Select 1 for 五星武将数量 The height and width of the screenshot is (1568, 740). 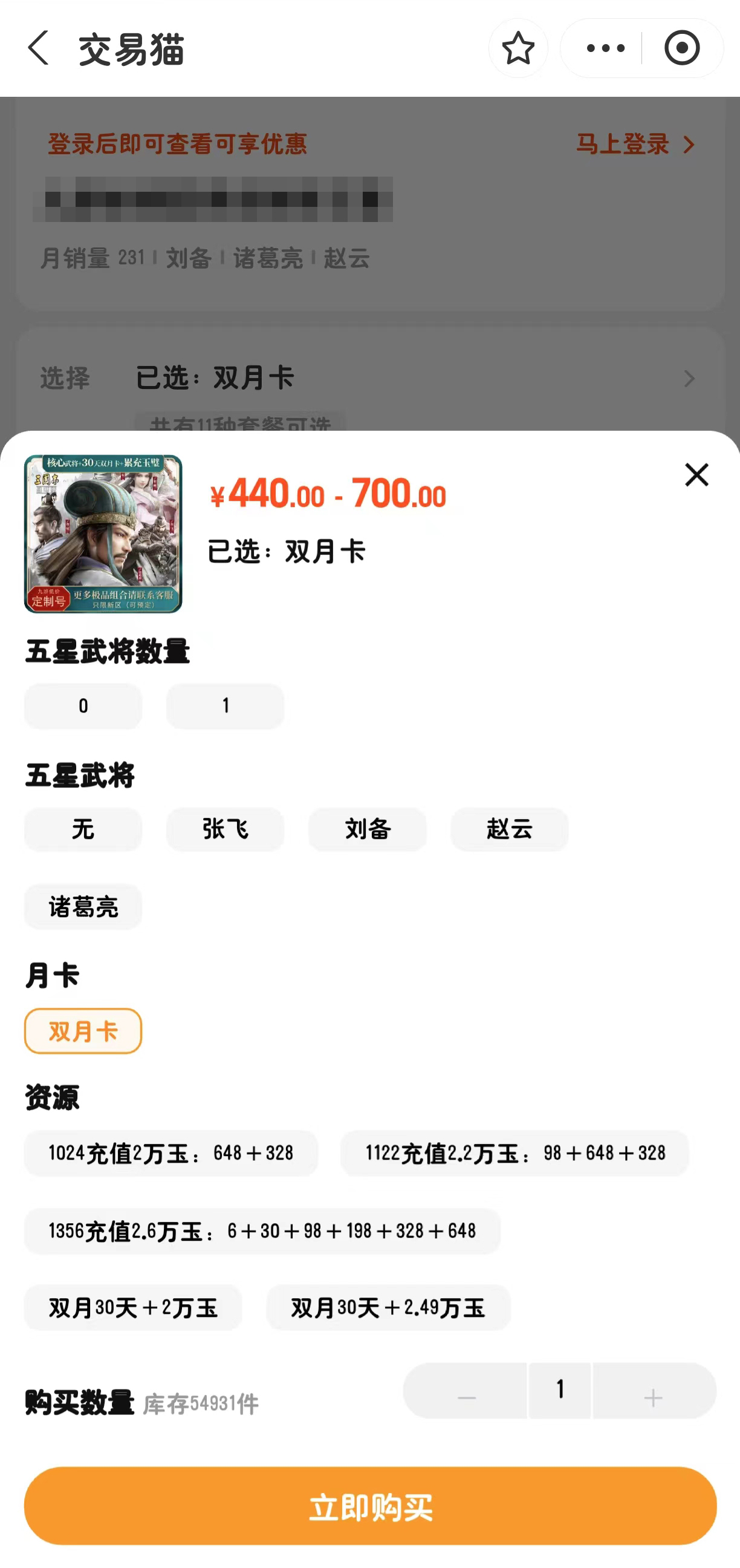[x=225, y=706]
